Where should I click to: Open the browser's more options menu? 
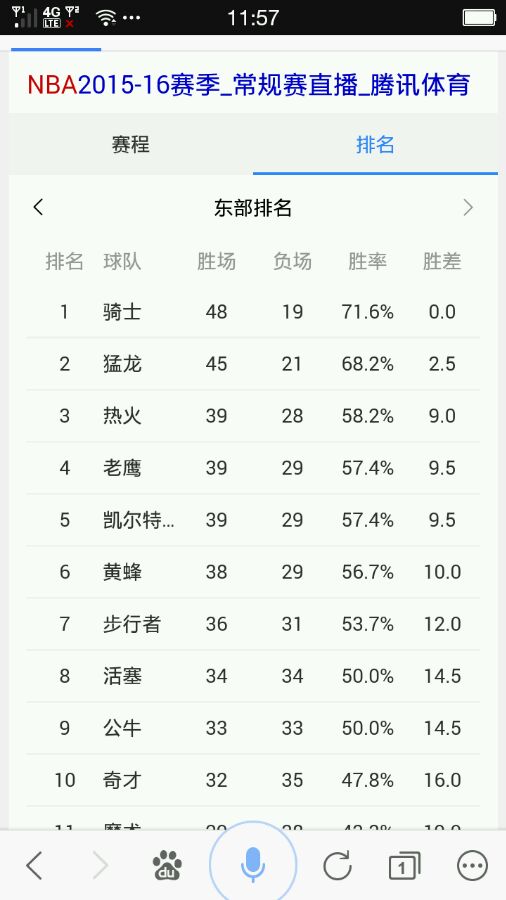pyautogui.click(x=472, y=865)
